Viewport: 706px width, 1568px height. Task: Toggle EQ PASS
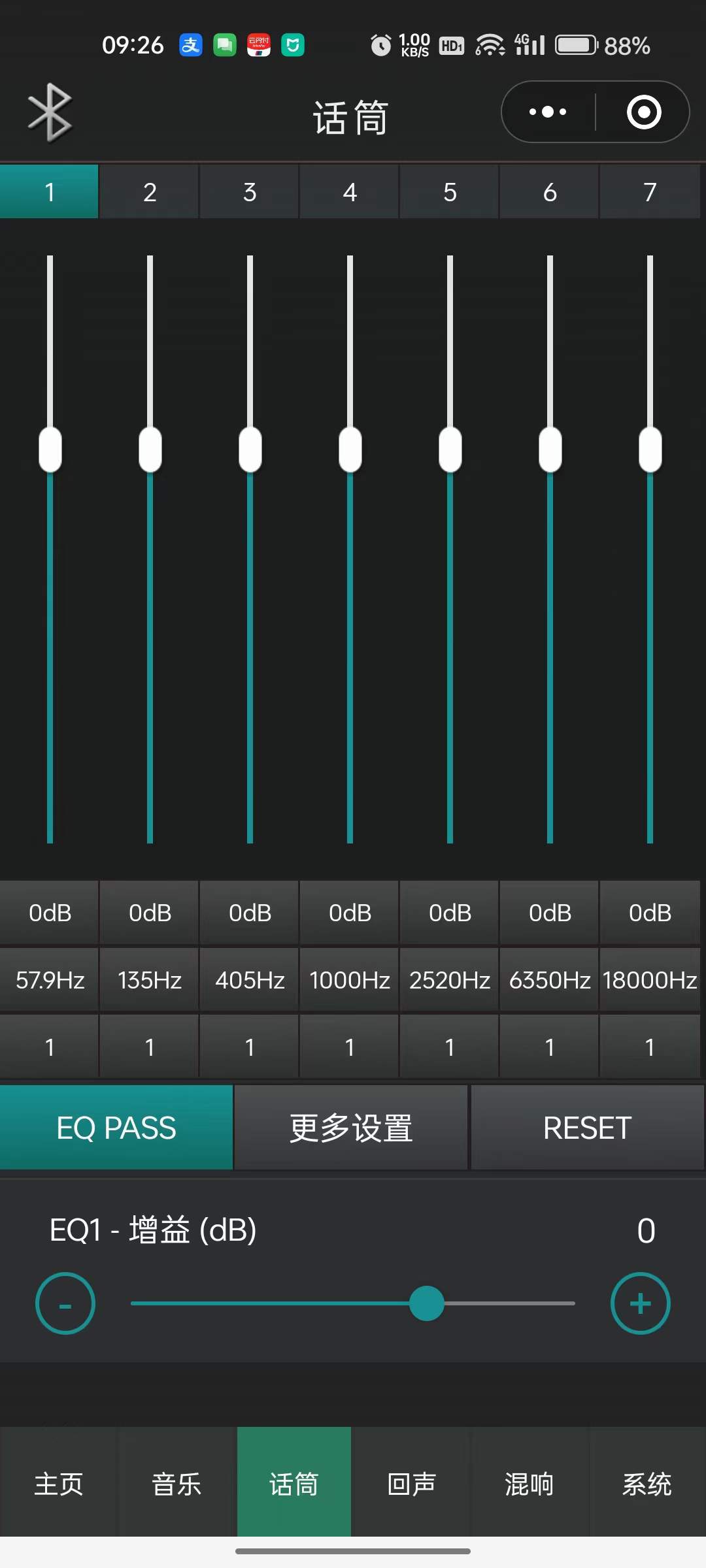coord(116,1127)
